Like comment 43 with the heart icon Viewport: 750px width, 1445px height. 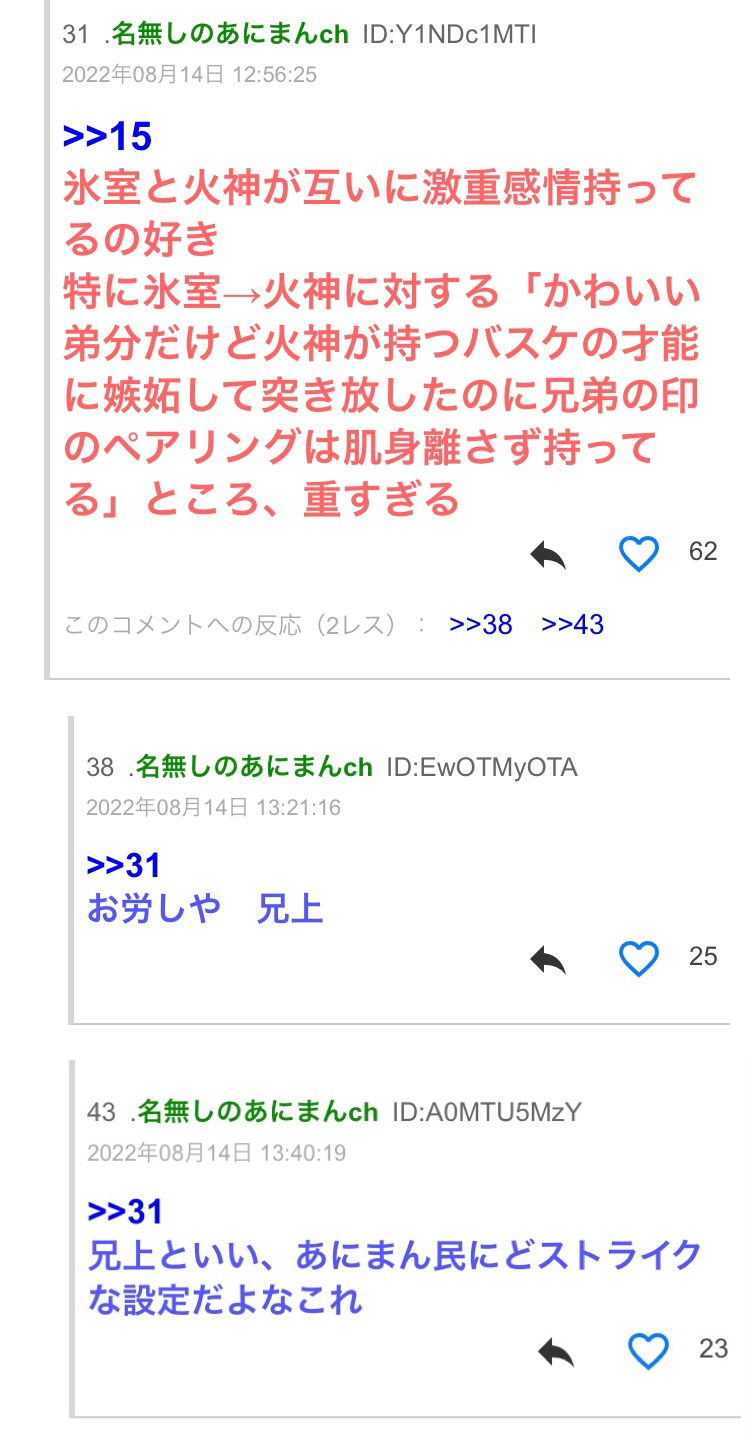tap(648, 1352)
